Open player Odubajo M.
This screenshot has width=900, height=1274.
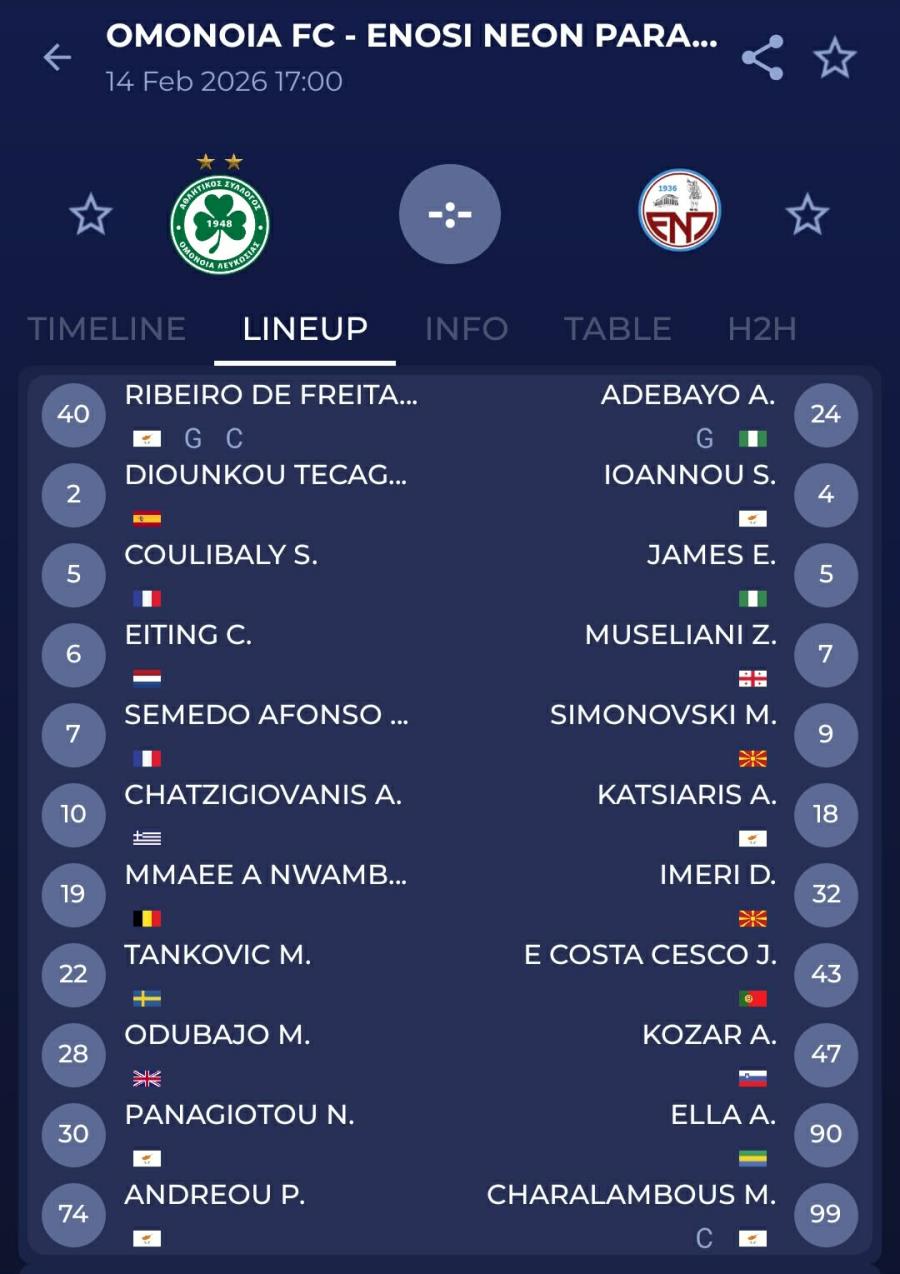217,1035
